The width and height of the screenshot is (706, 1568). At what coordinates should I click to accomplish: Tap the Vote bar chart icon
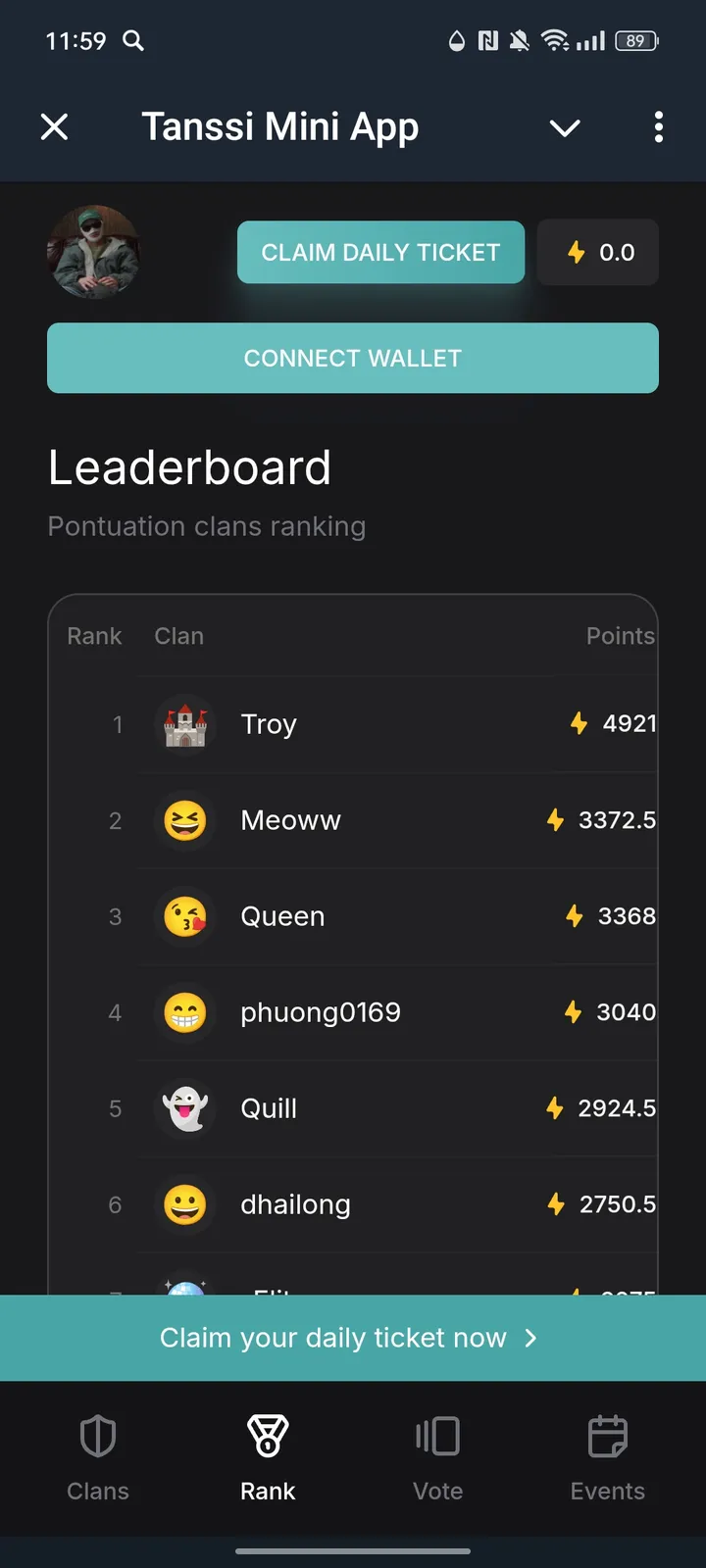[x=436, y=1434]
